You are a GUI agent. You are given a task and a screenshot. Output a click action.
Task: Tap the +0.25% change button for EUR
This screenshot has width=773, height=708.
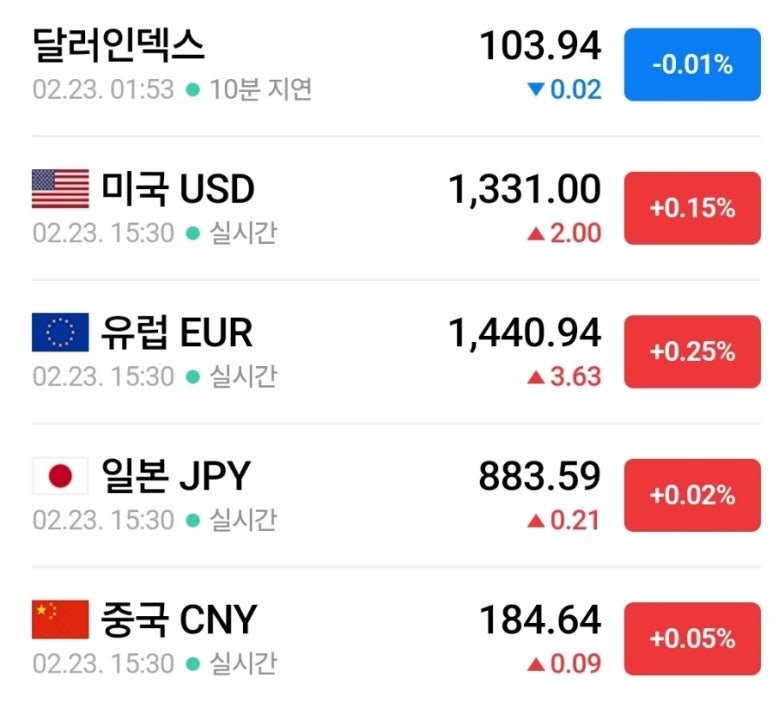(692, 352)
